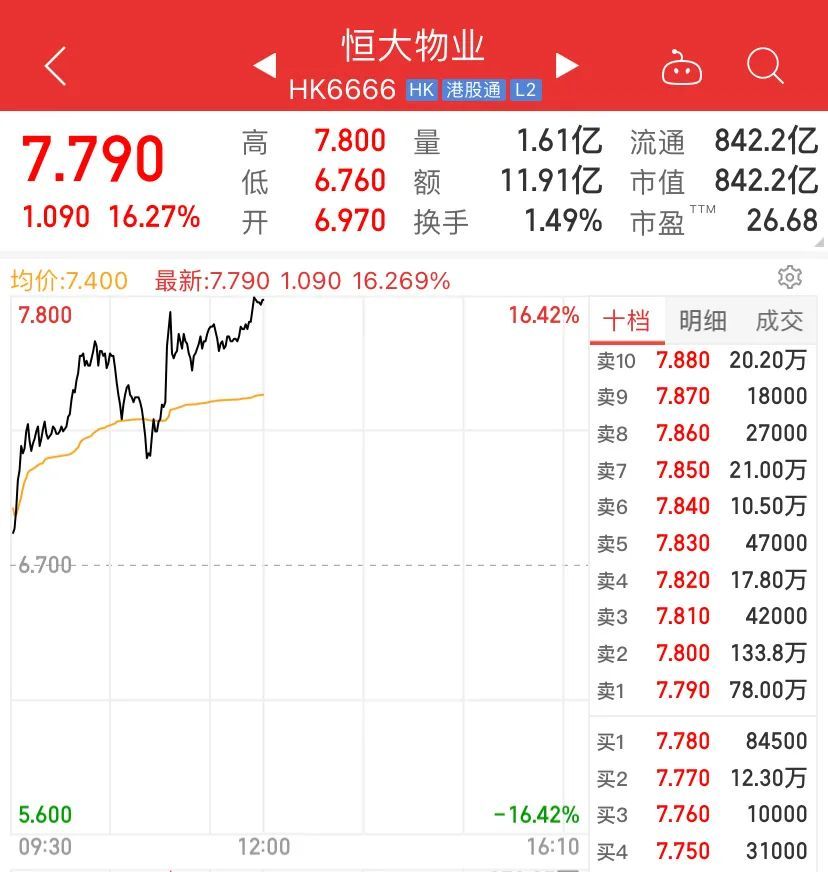Open chart settings gear

pos(789,277)
